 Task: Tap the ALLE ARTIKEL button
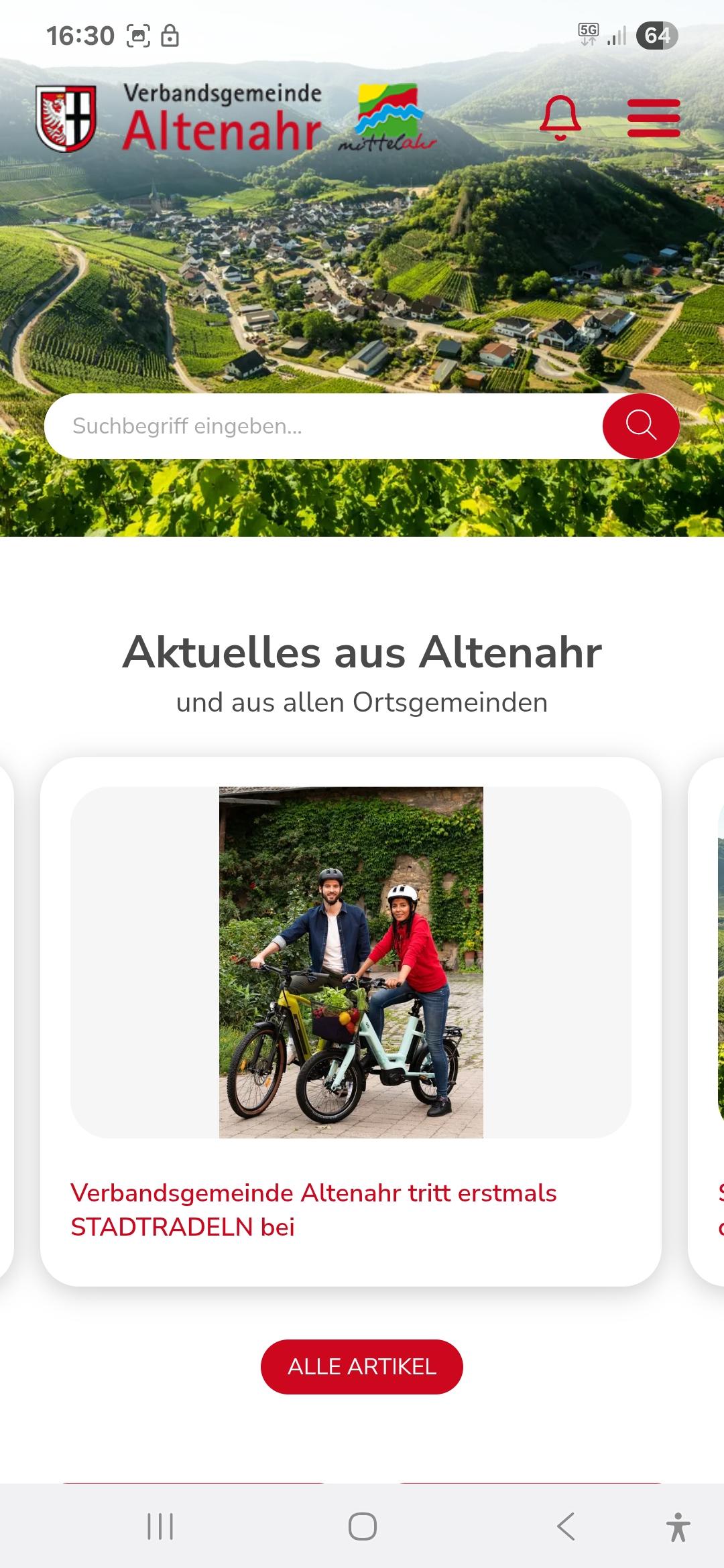[x=362, y=1366]
